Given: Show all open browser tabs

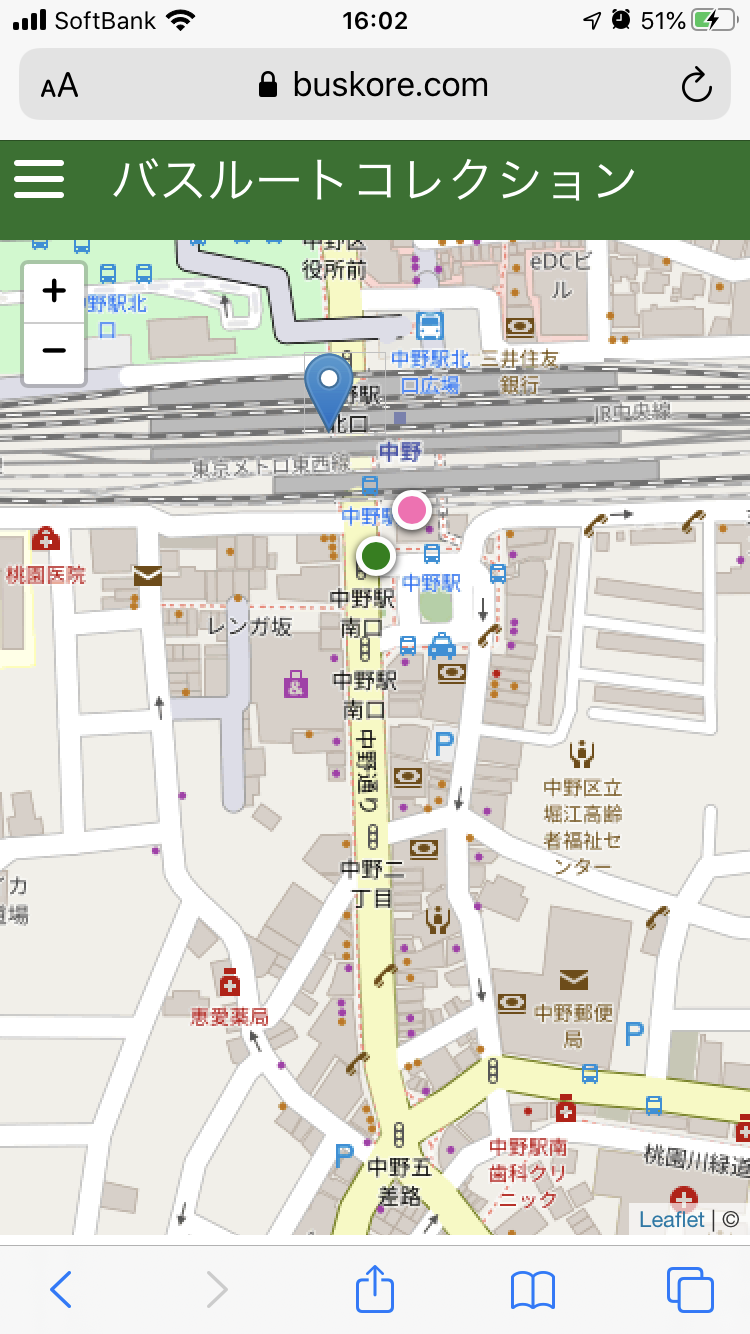Looking at the screenshot, I should tap(690, 1290).
